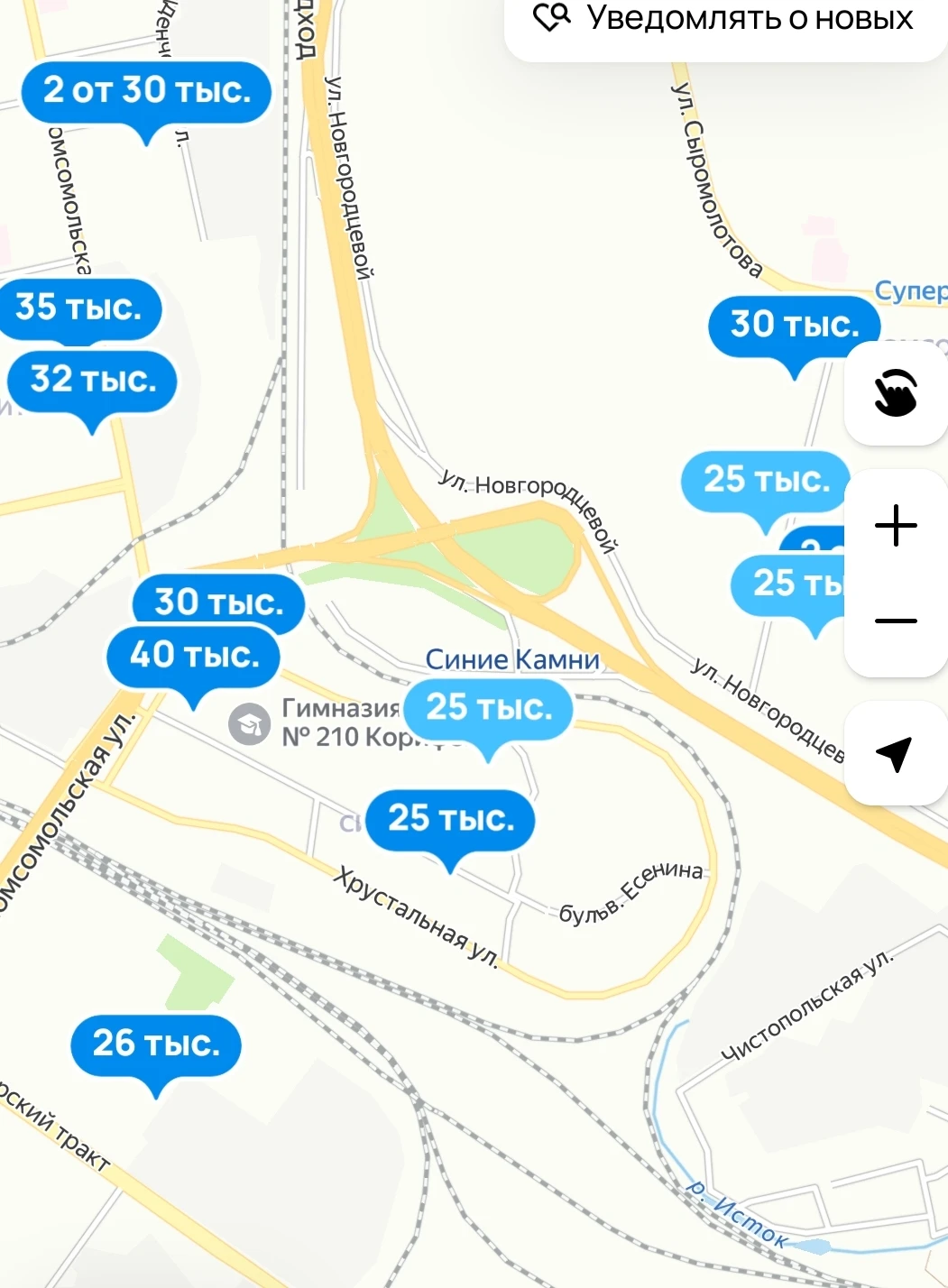Screen dimensions: 948x1288
Task: Zoom in with the plus button
Action: tap(895, 525)
